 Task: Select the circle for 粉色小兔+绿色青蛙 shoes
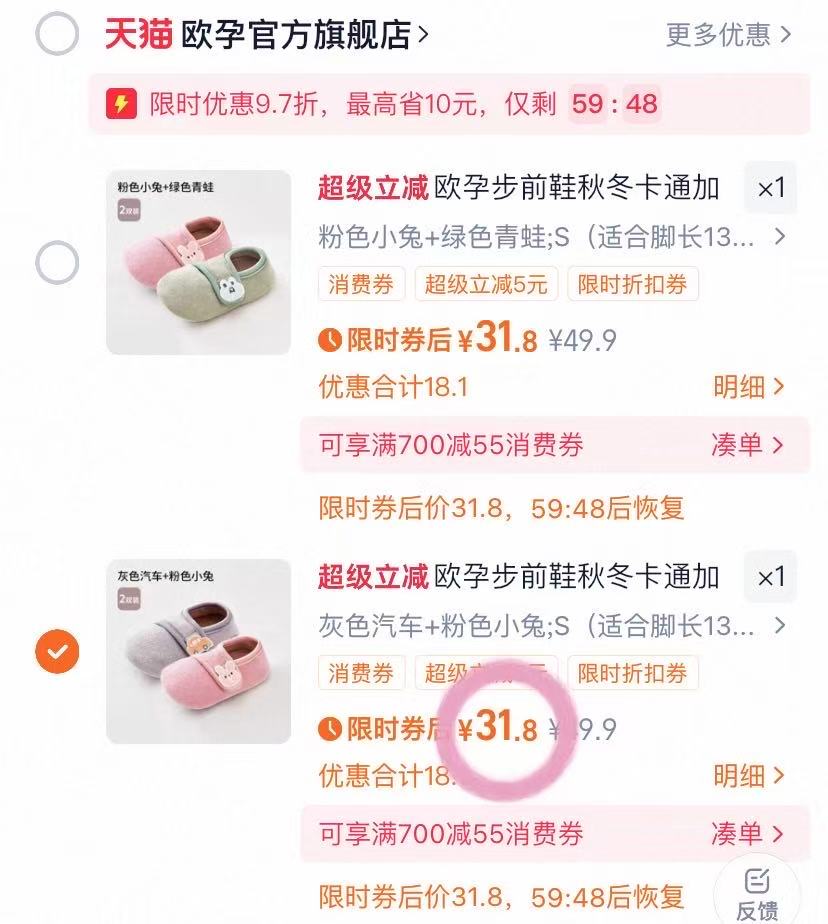pyautogui.click(x=56, y=263)
